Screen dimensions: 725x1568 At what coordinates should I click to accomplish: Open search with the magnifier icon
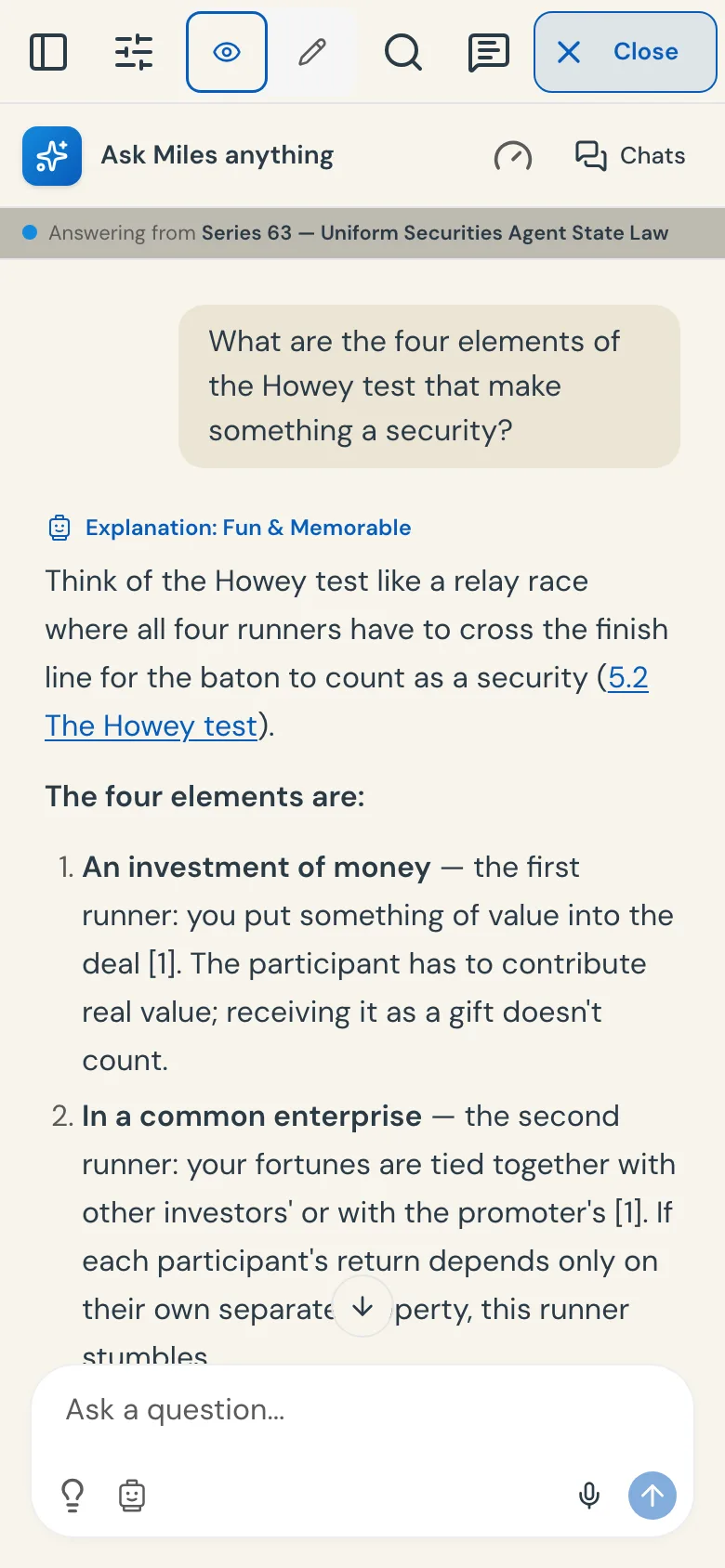403,52
